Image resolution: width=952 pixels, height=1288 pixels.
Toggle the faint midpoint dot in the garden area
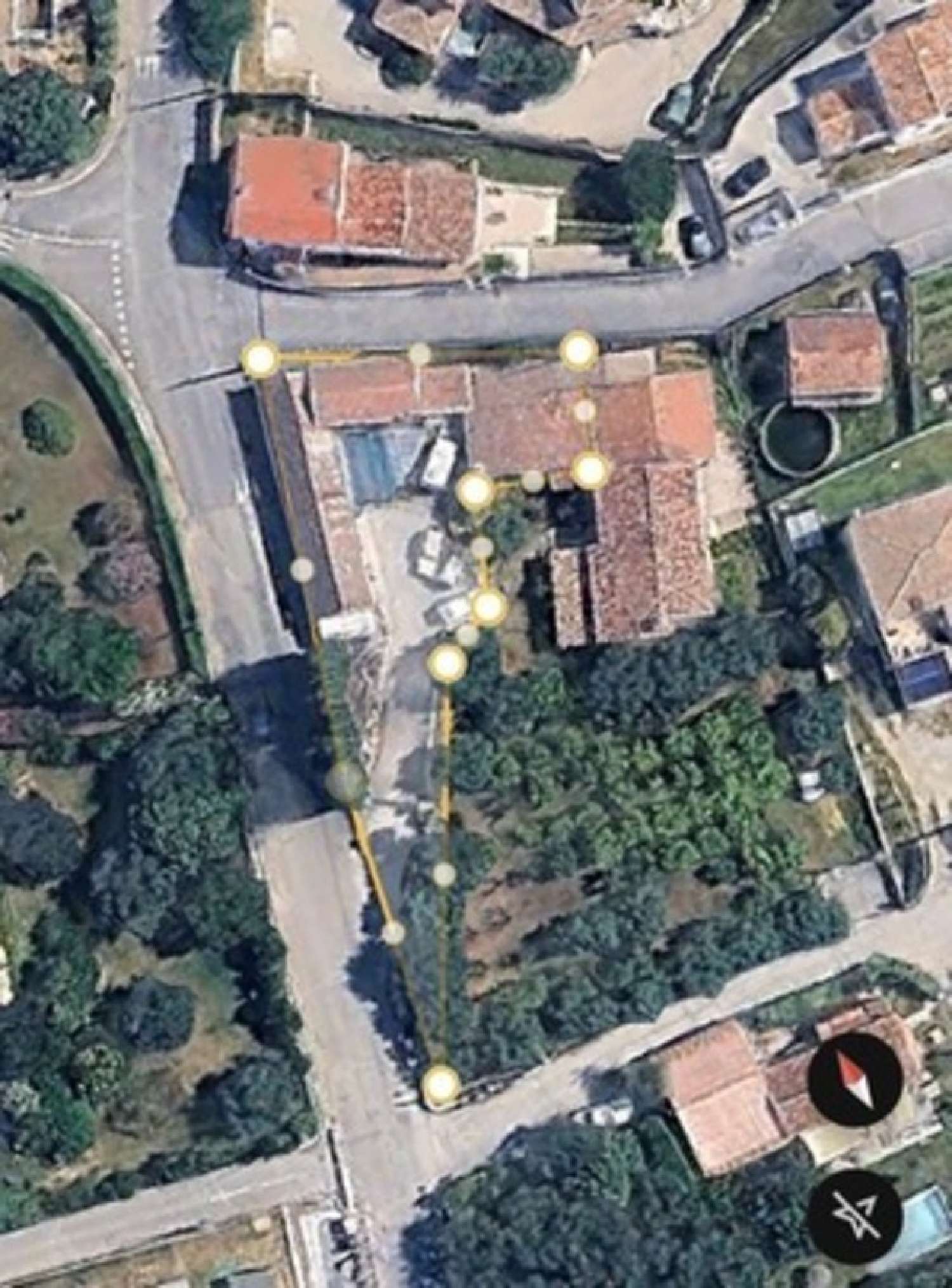(444, 876)
